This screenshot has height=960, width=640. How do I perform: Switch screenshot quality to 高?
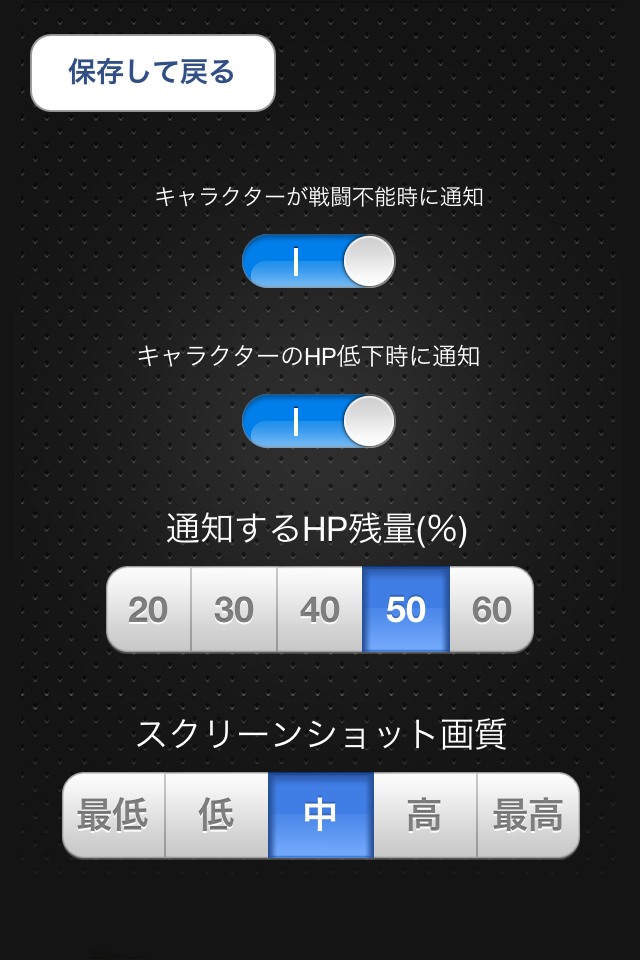pos(425,816)
